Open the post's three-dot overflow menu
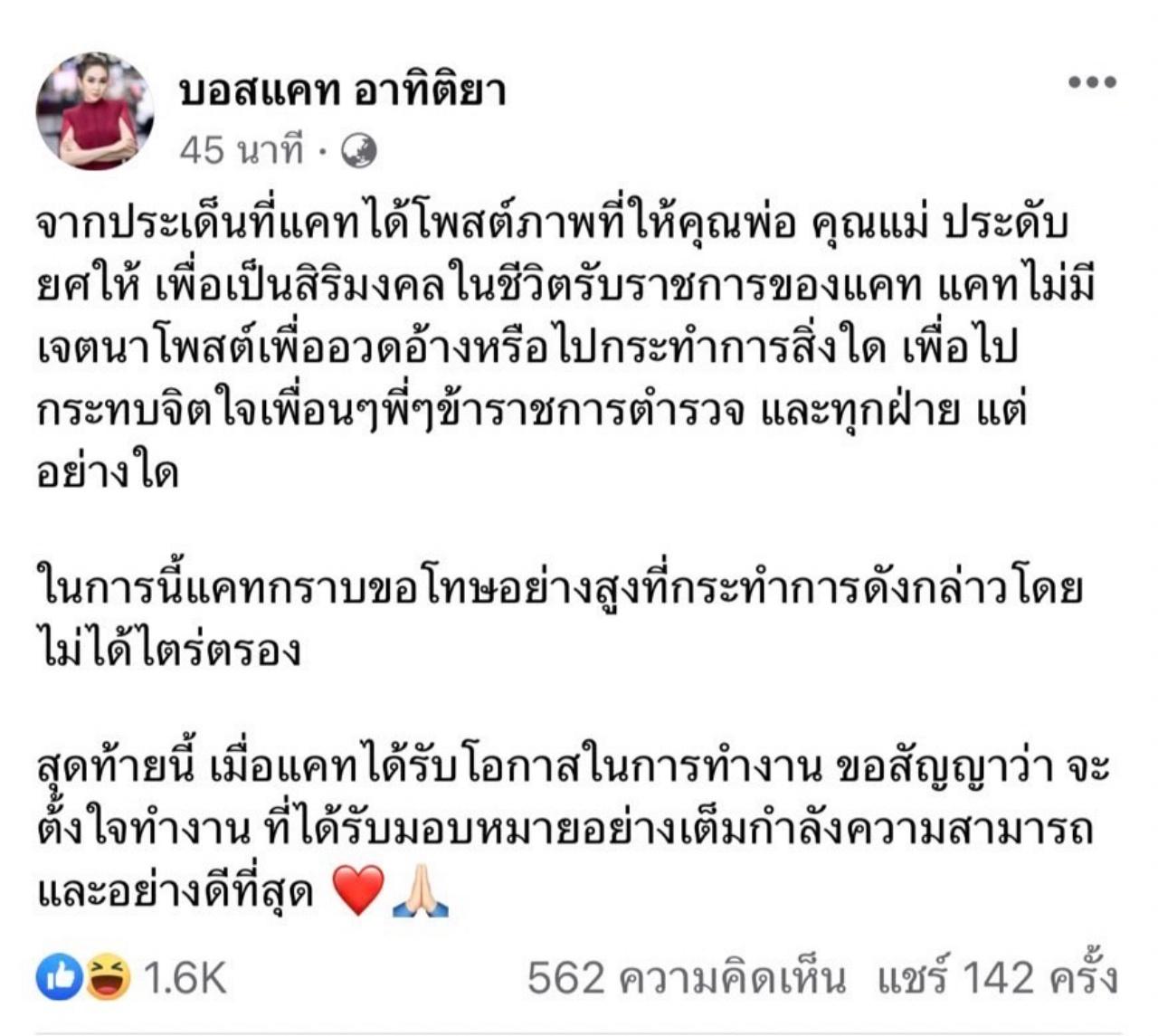Image resolution: width=1158 pixels, height=1036 pixels. click(1091, 82)
